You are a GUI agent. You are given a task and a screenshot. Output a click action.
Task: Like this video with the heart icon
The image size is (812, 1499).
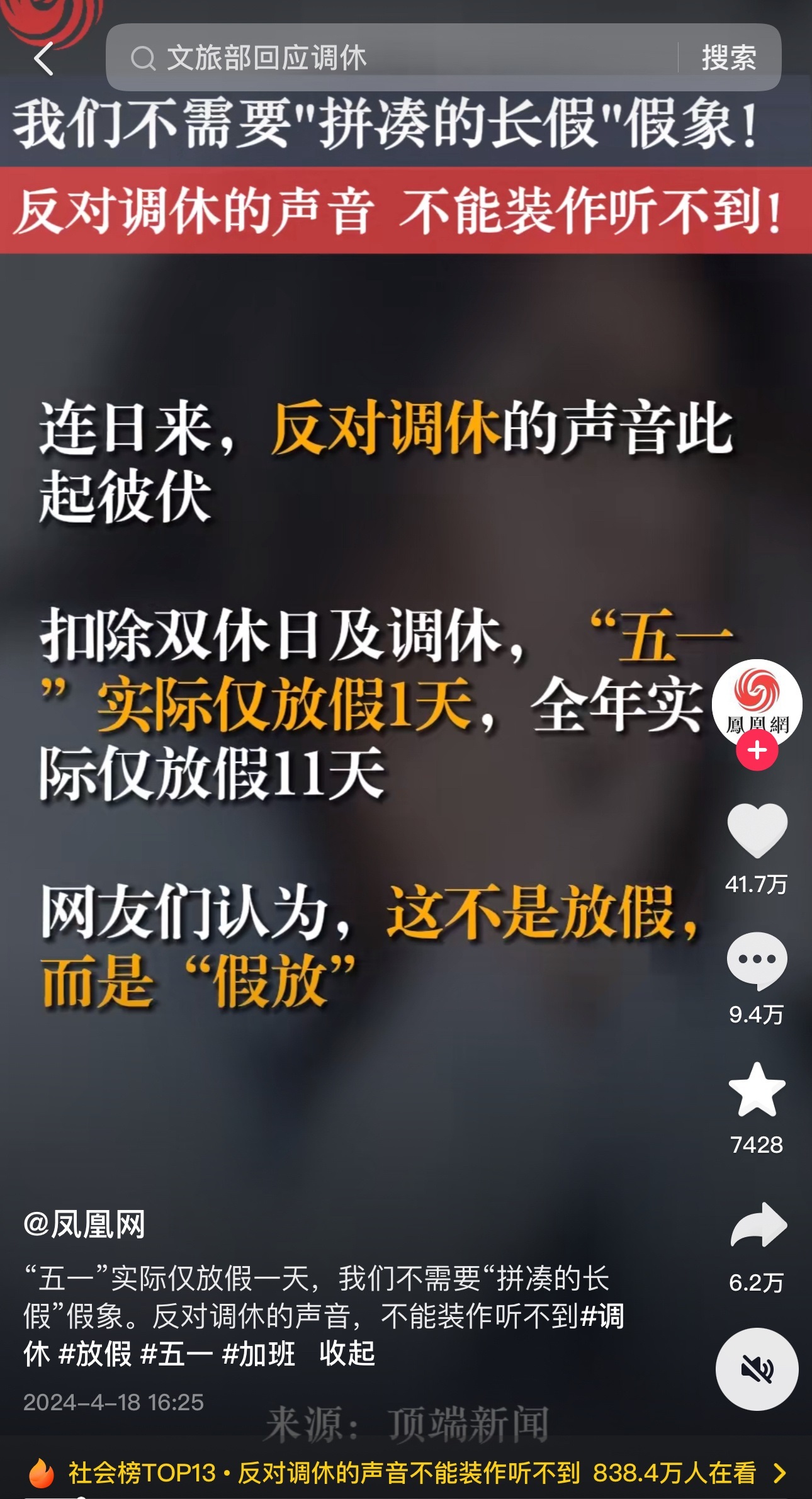point(757,830)
